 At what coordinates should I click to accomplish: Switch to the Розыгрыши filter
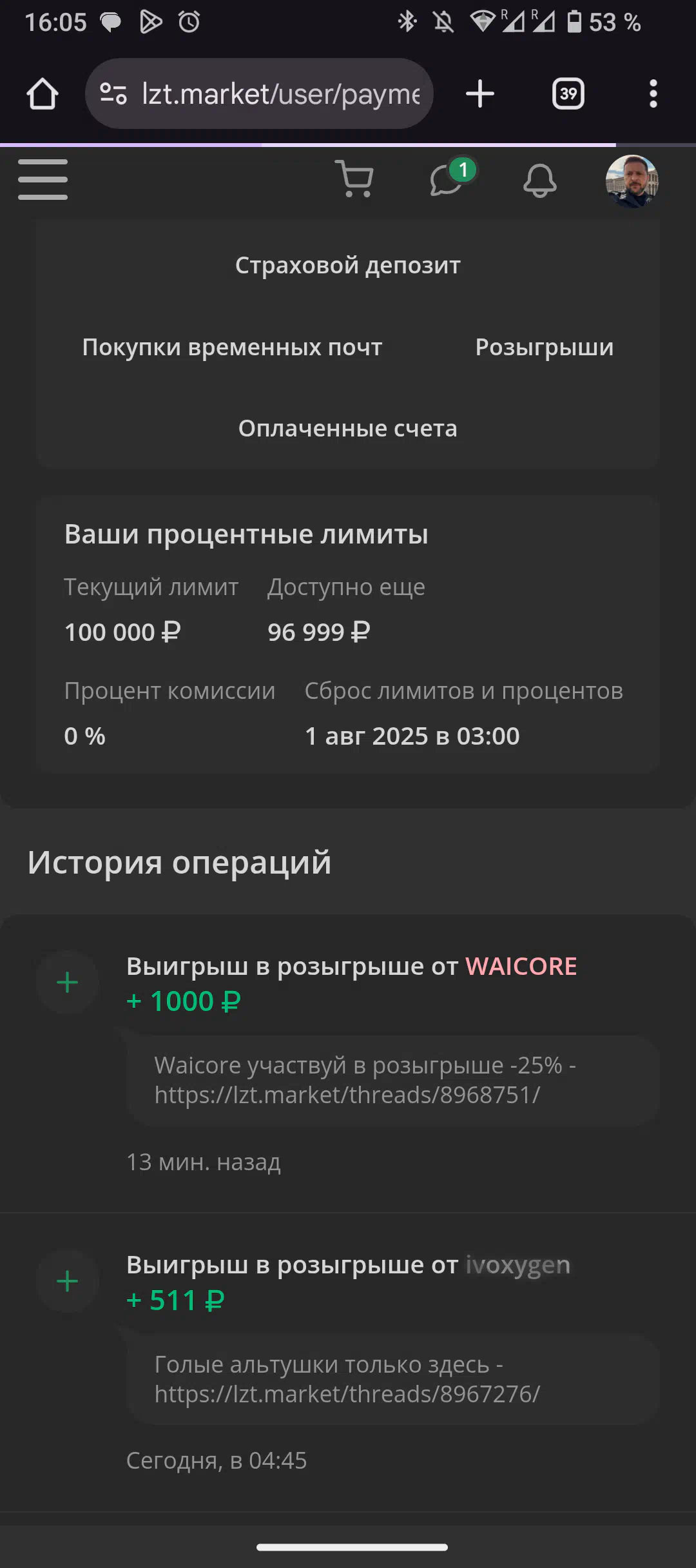(x=545, y=348)
